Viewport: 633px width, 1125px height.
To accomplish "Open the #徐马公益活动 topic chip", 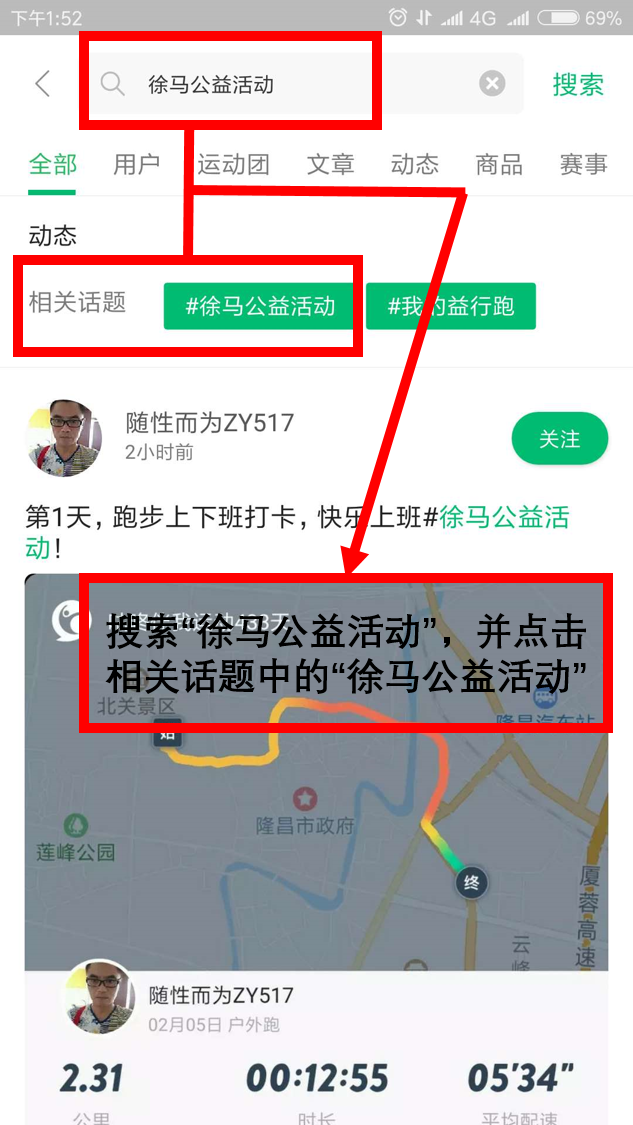I will coord(260,306).
